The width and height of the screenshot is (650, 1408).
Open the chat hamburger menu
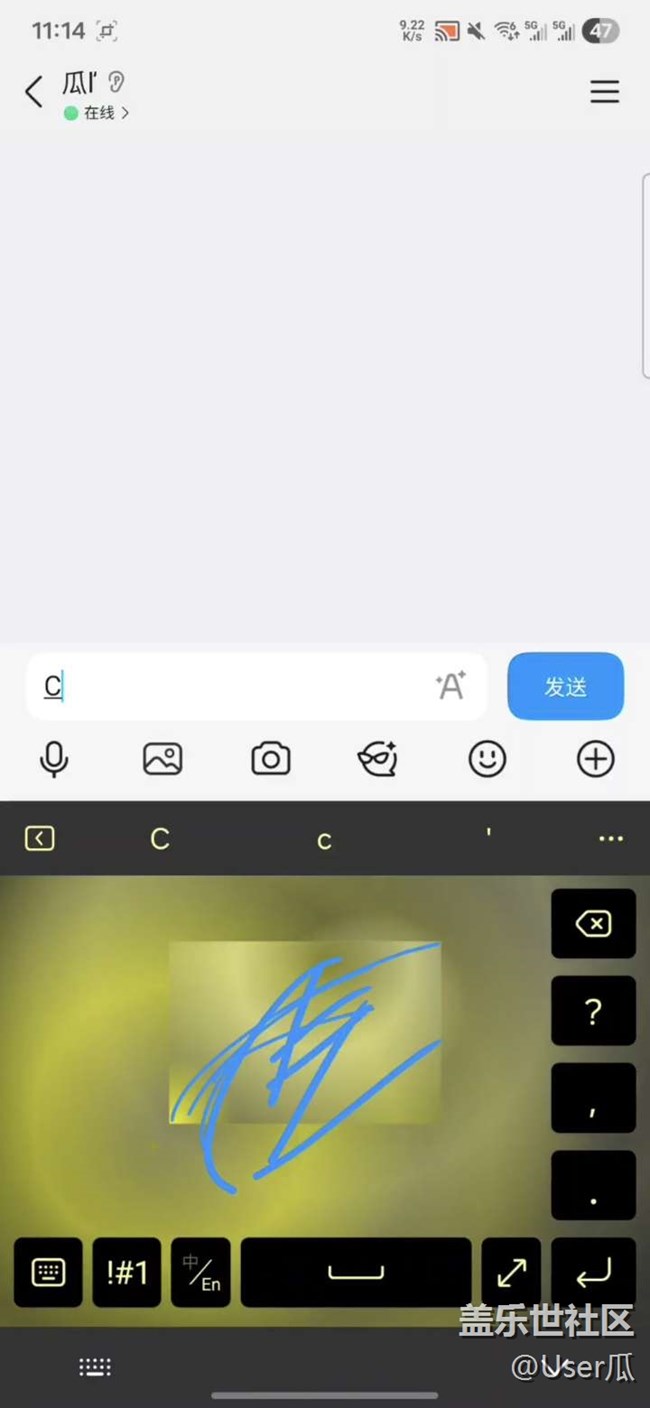click(x=604, y=92)
